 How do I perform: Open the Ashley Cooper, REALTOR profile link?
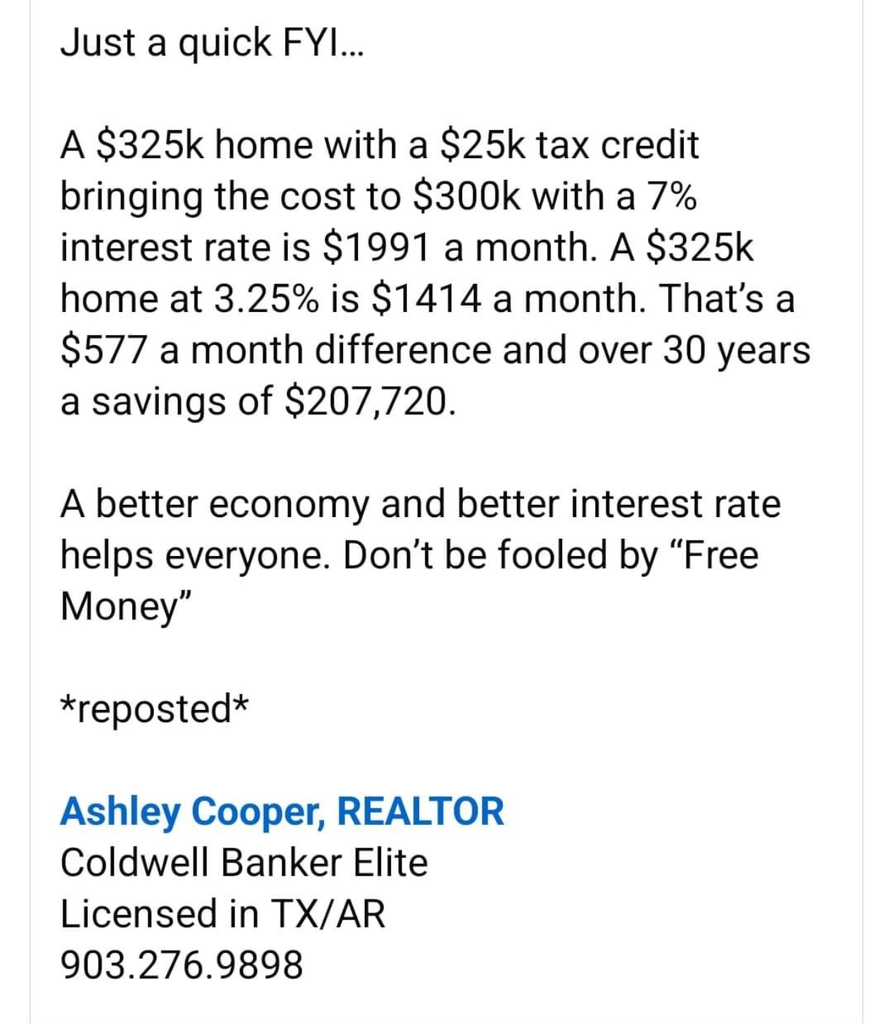tap(282, 811)
